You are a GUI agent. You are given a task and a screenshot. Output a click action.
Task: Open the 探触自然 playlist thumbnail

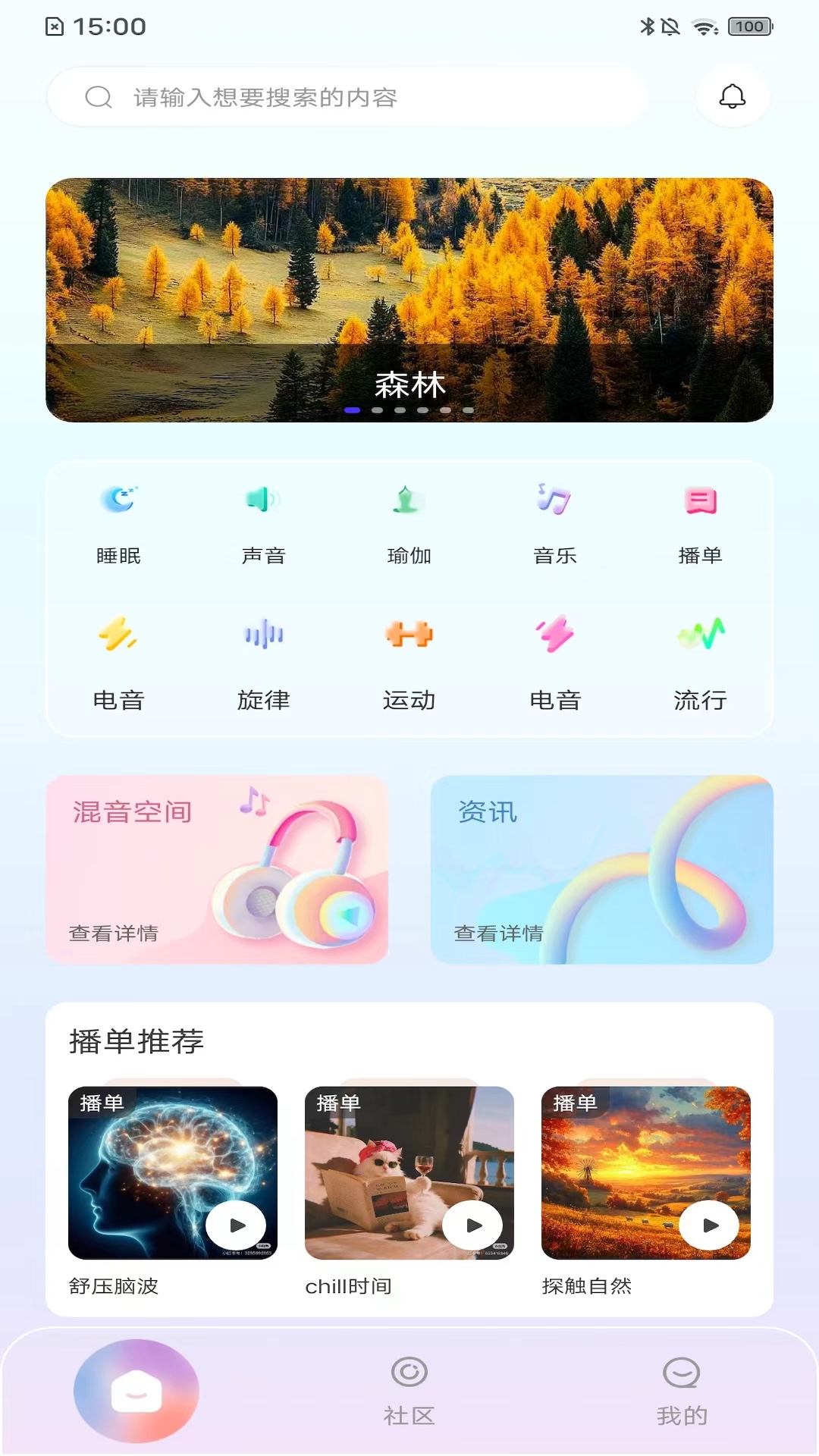(x=645, y=1172)
